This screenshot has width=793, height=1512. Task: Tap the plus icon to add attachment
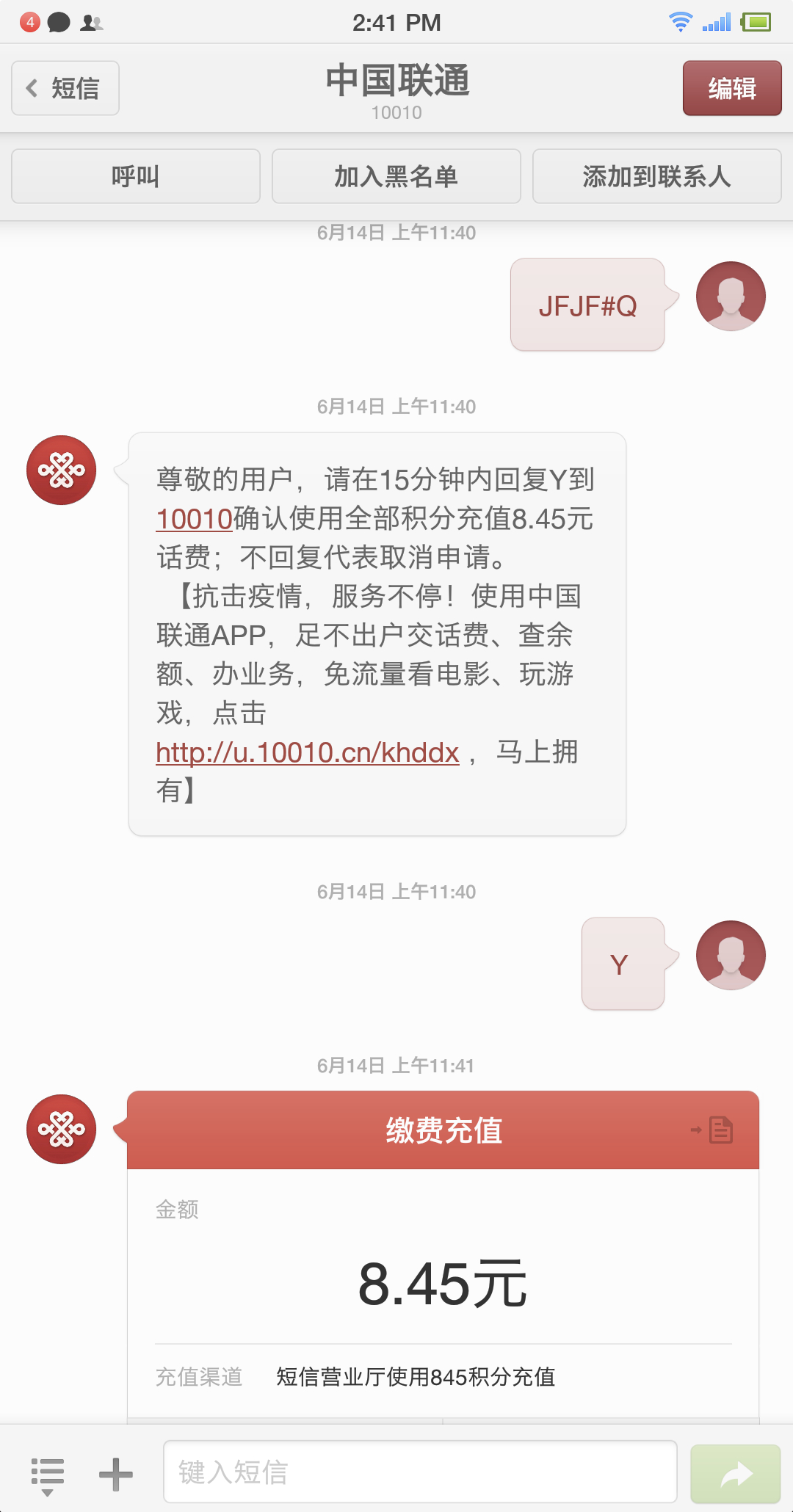tap(116, 1474)
